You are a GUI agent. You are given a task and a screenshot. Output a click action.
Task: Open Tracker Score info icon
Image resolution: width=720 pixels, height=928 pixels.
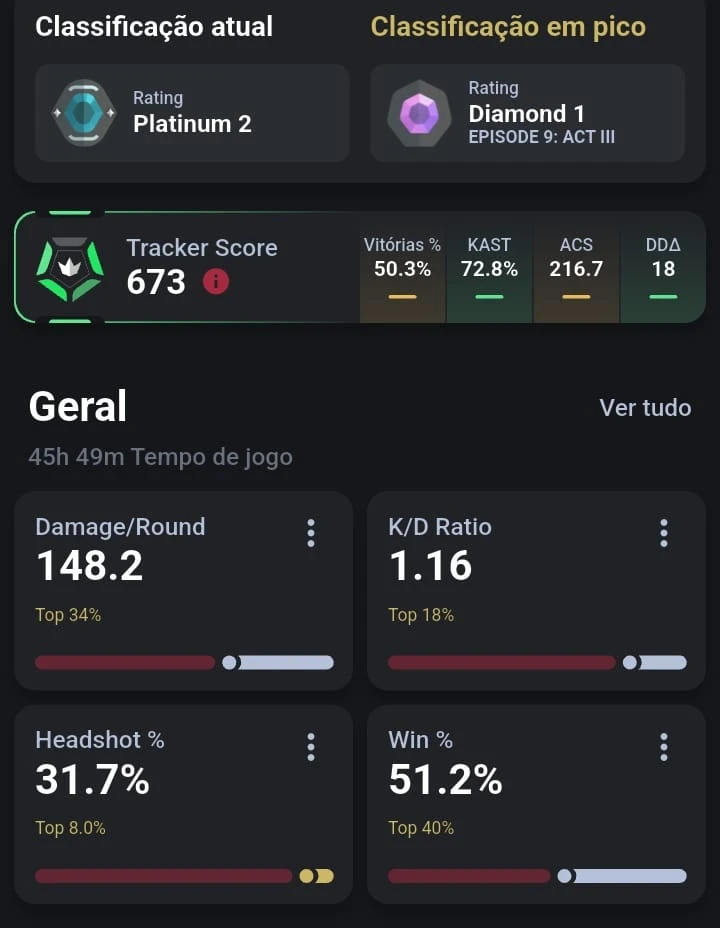(x=216, y=283)
